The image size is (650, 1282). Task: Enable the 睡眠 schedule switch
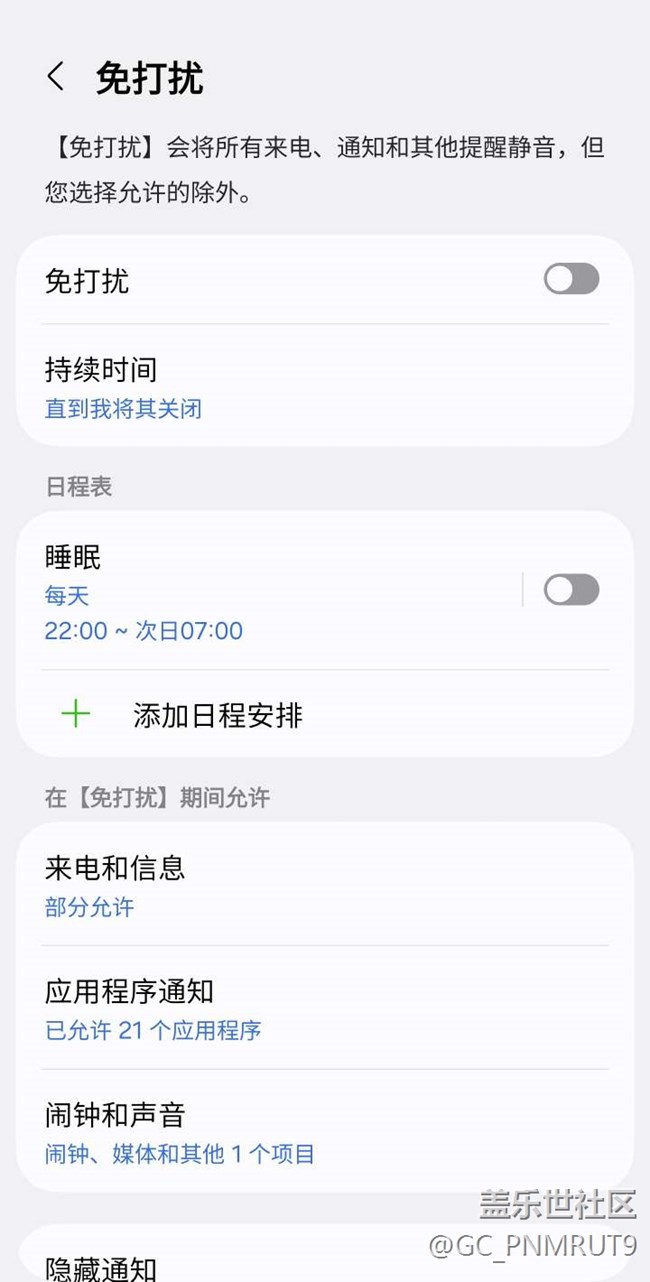[x=571, y=590]
